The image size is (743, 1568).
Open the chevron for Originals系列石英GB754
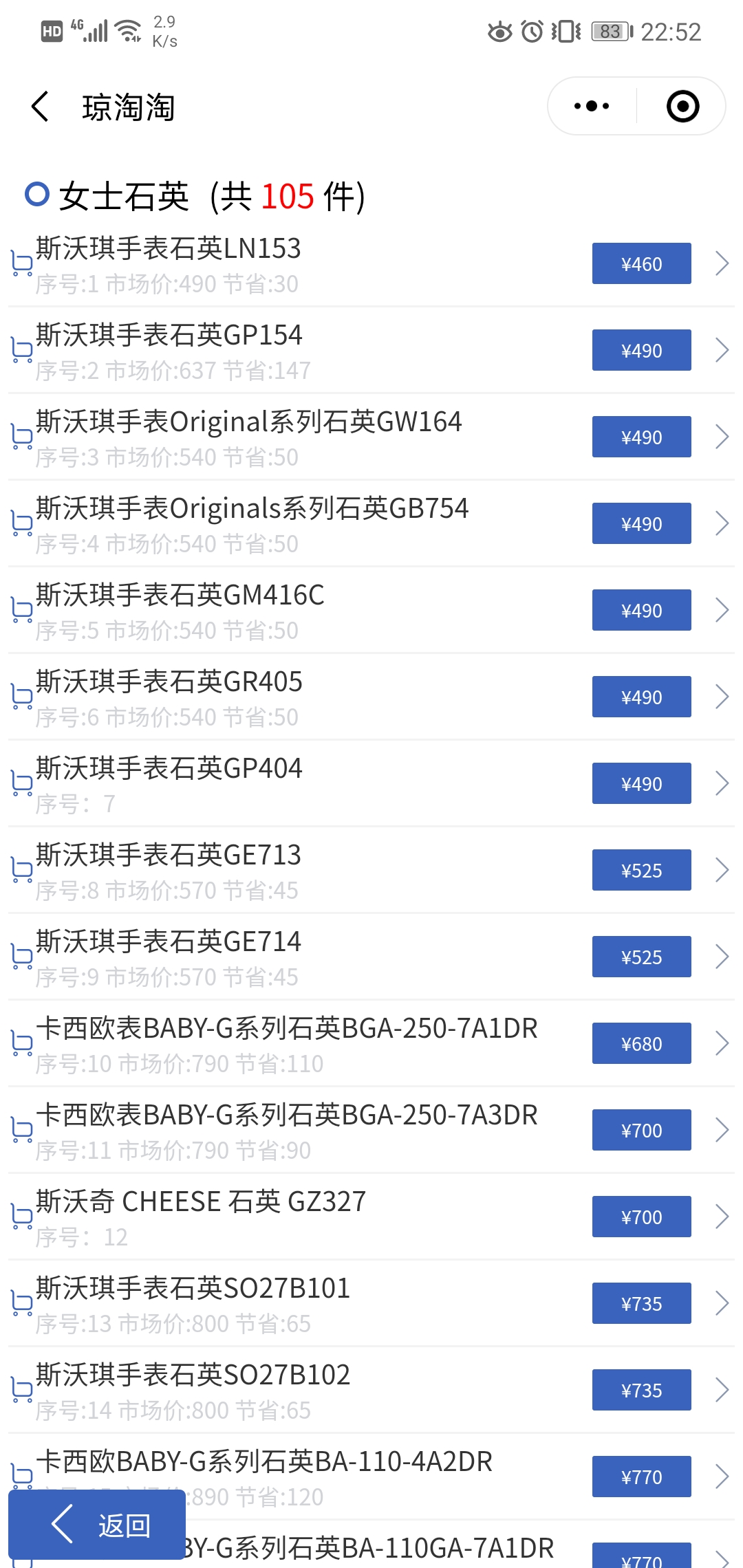coord(722,523)
